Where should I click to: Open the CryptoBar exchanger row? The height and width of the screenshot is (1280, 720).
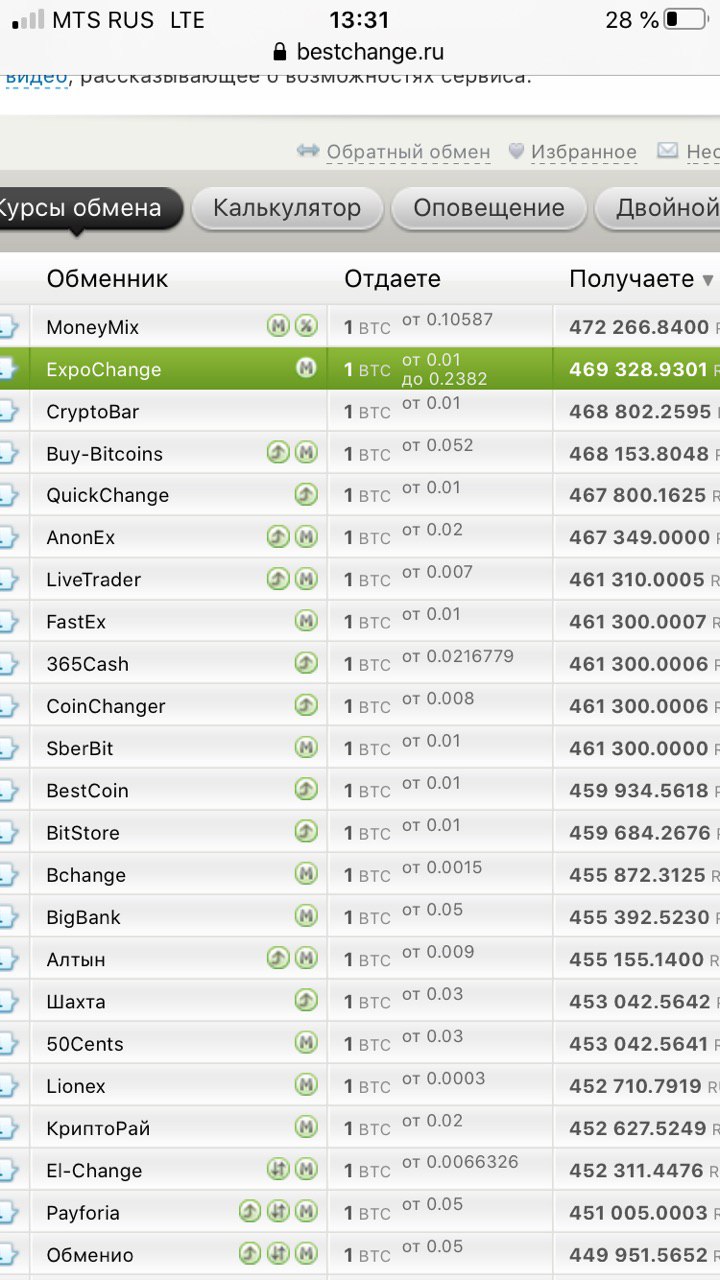click(92, 412)
